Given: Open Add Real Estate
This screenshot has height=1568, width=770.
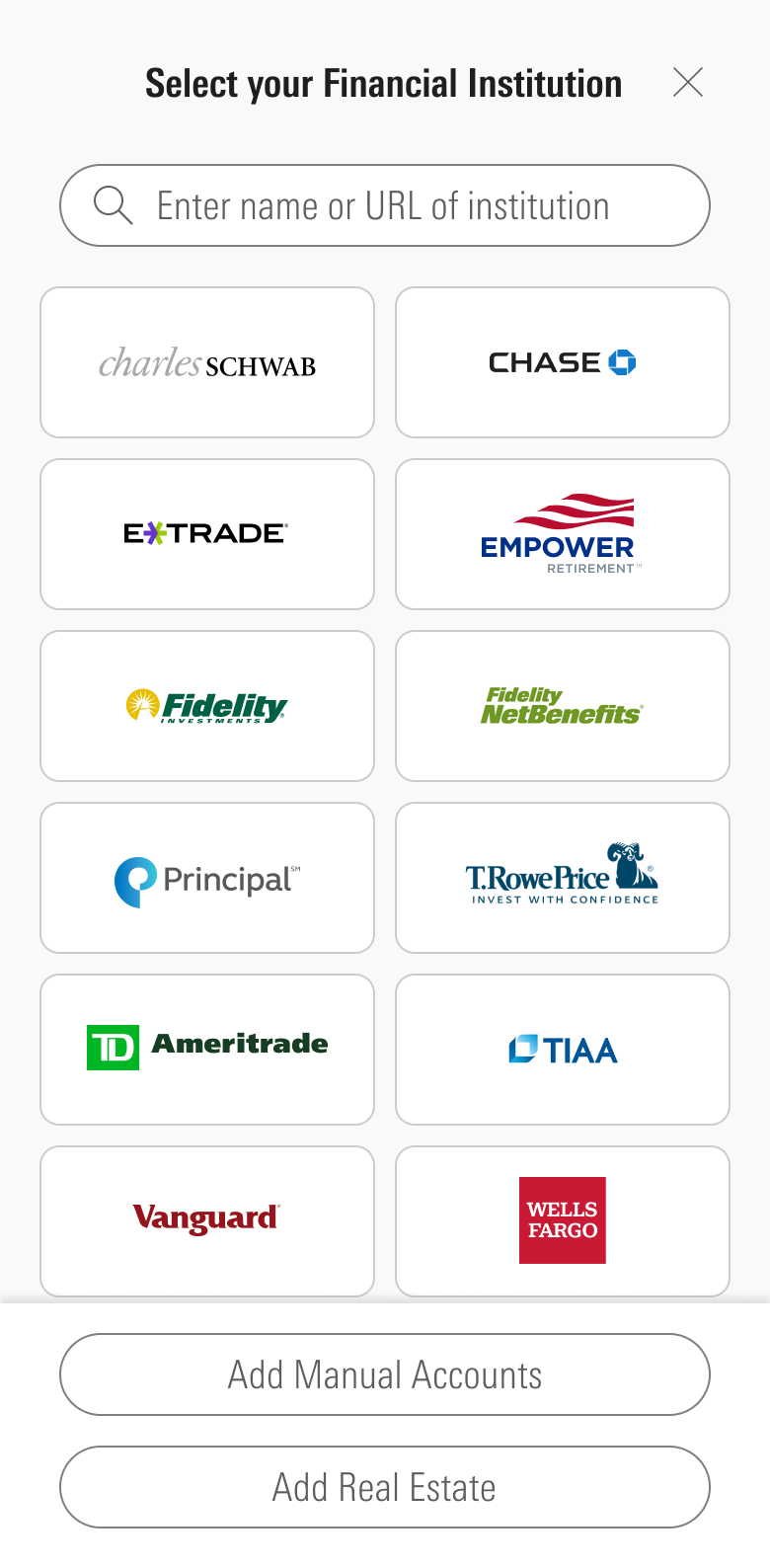Looking at the screenshot, I should tap(385, 1487).
